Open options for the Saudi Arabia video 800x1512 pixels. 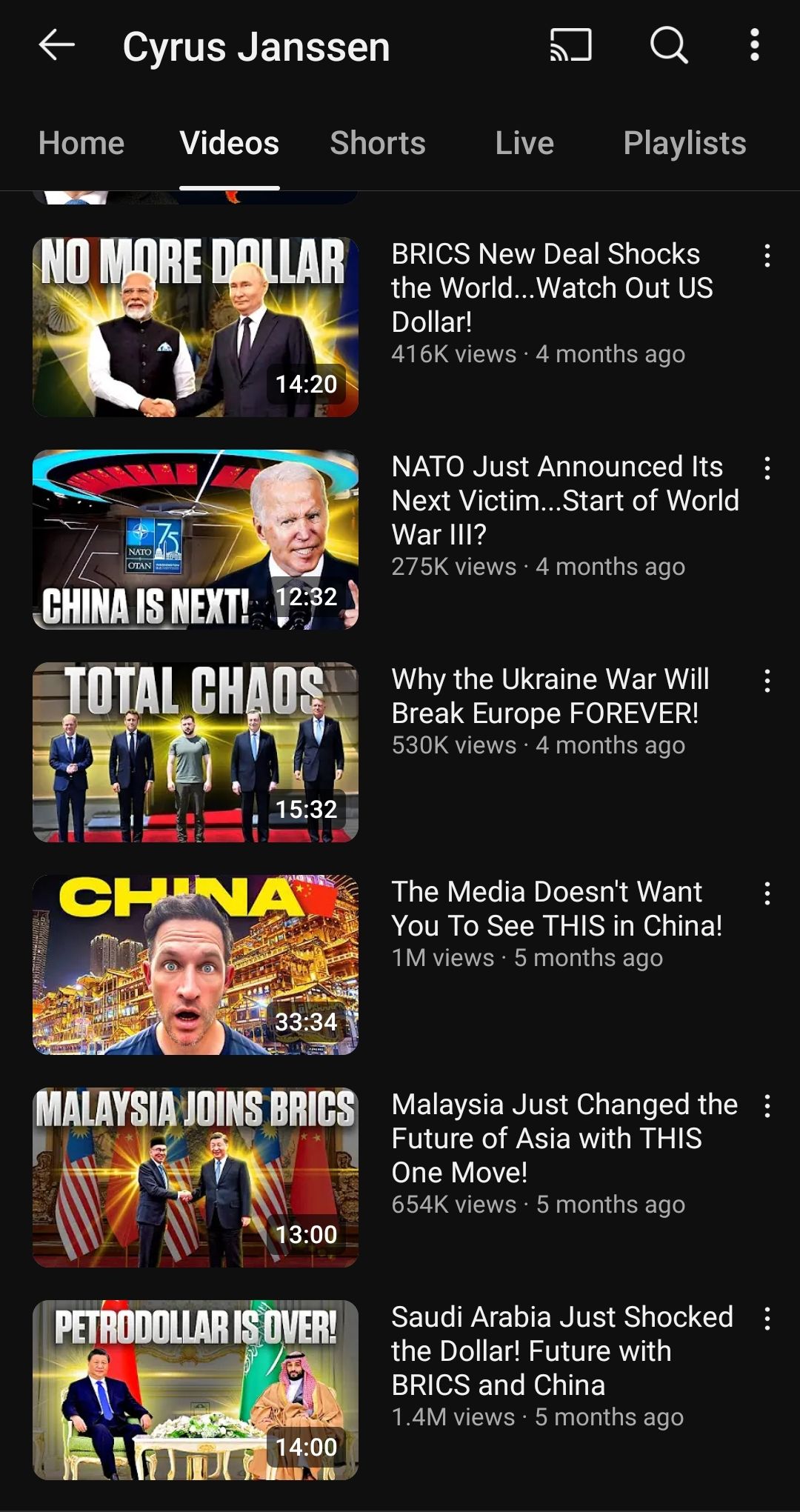[x=767, y=1319]
